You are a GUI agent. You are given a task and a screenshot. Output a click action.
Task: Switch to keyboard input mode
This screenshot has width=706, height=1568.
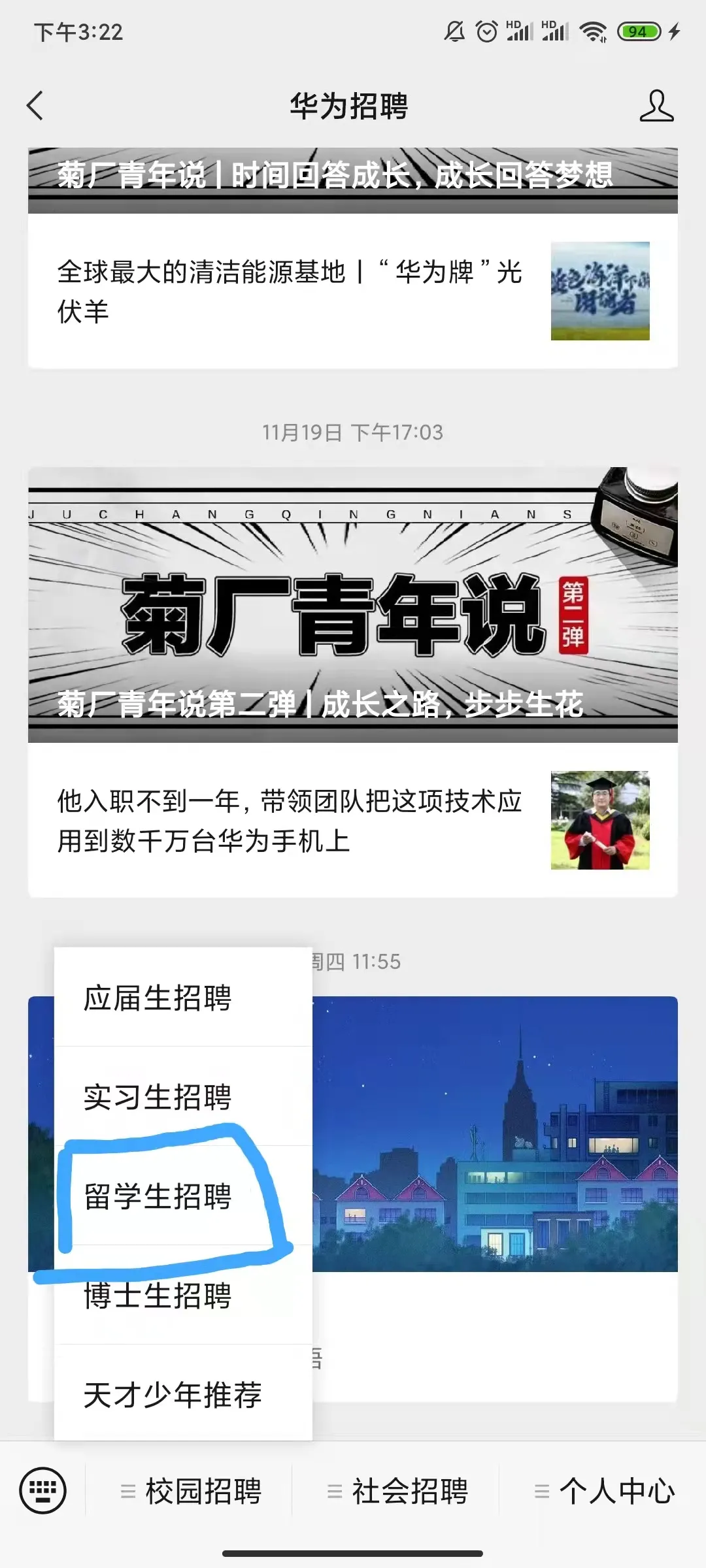(43, 1491)
